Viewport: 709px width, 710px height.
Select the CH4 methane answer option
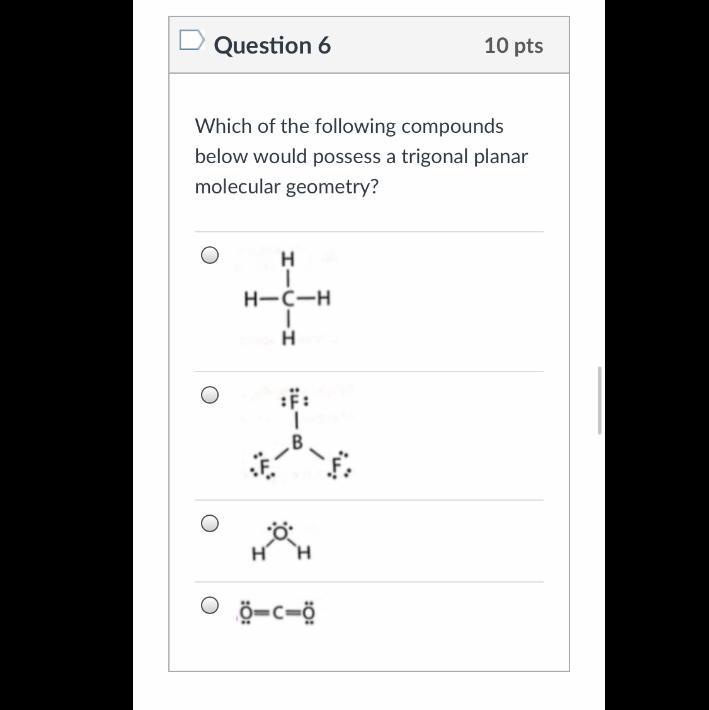pyautogui.click(x=210, y=255)
